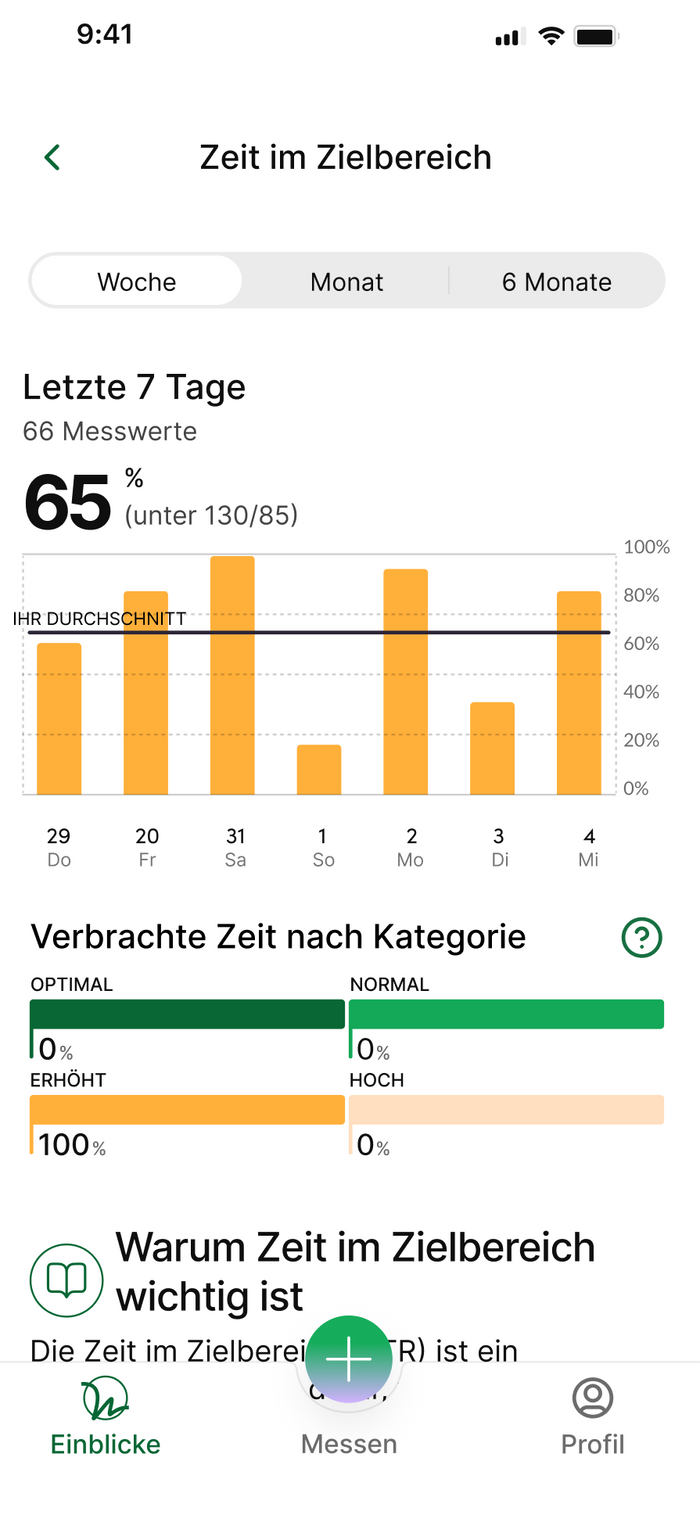
Task: Switch to the Monat view
Action: 346,281
